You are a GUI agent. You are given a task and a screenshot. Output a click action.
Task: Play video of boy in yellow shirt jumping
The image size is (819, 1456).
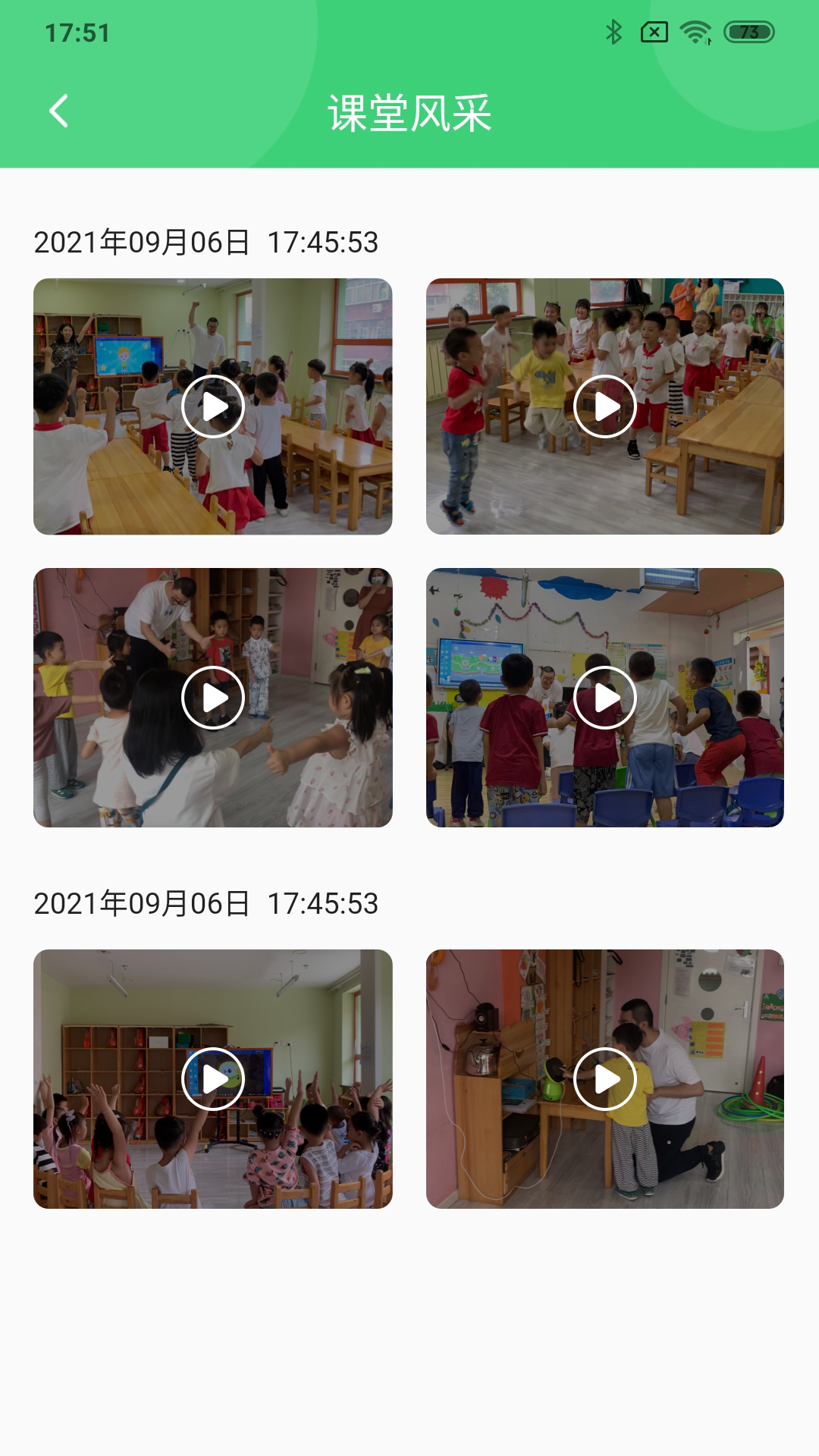coord(604,406)
